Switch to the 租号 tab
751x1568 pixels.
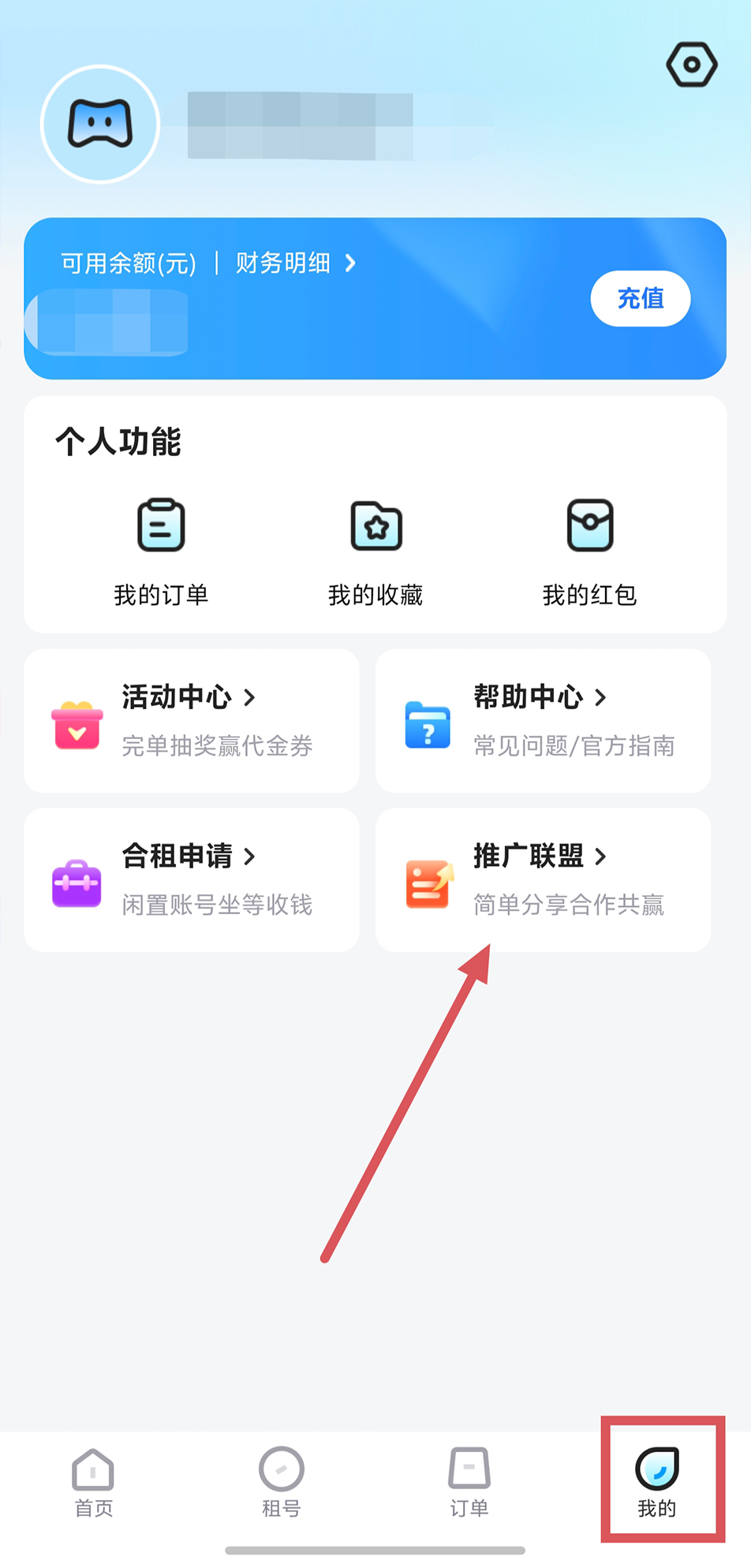[x=282, y=1482]
